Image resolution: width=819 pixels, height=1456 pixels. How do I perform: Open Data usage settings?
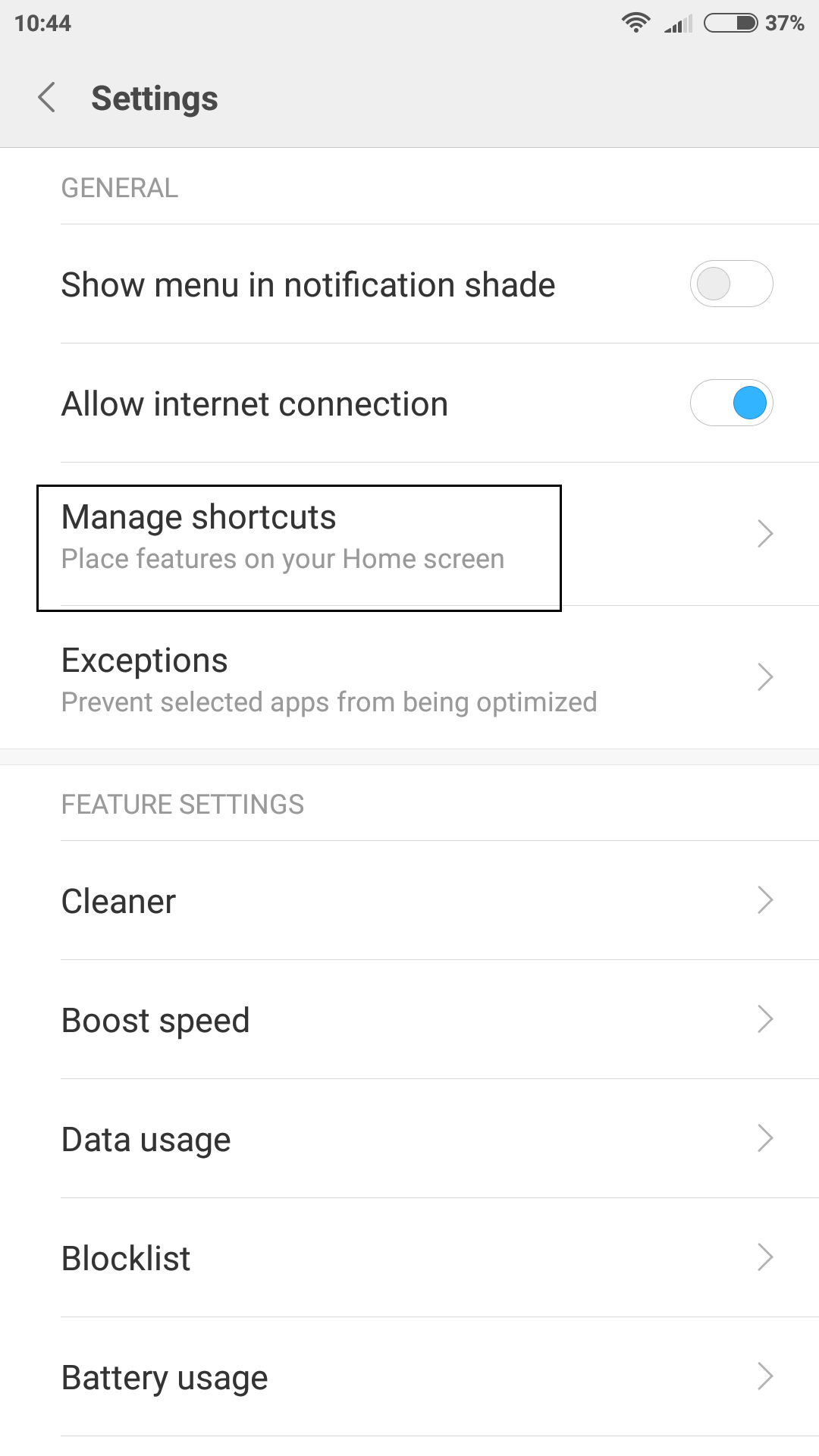click(409, 1138)
